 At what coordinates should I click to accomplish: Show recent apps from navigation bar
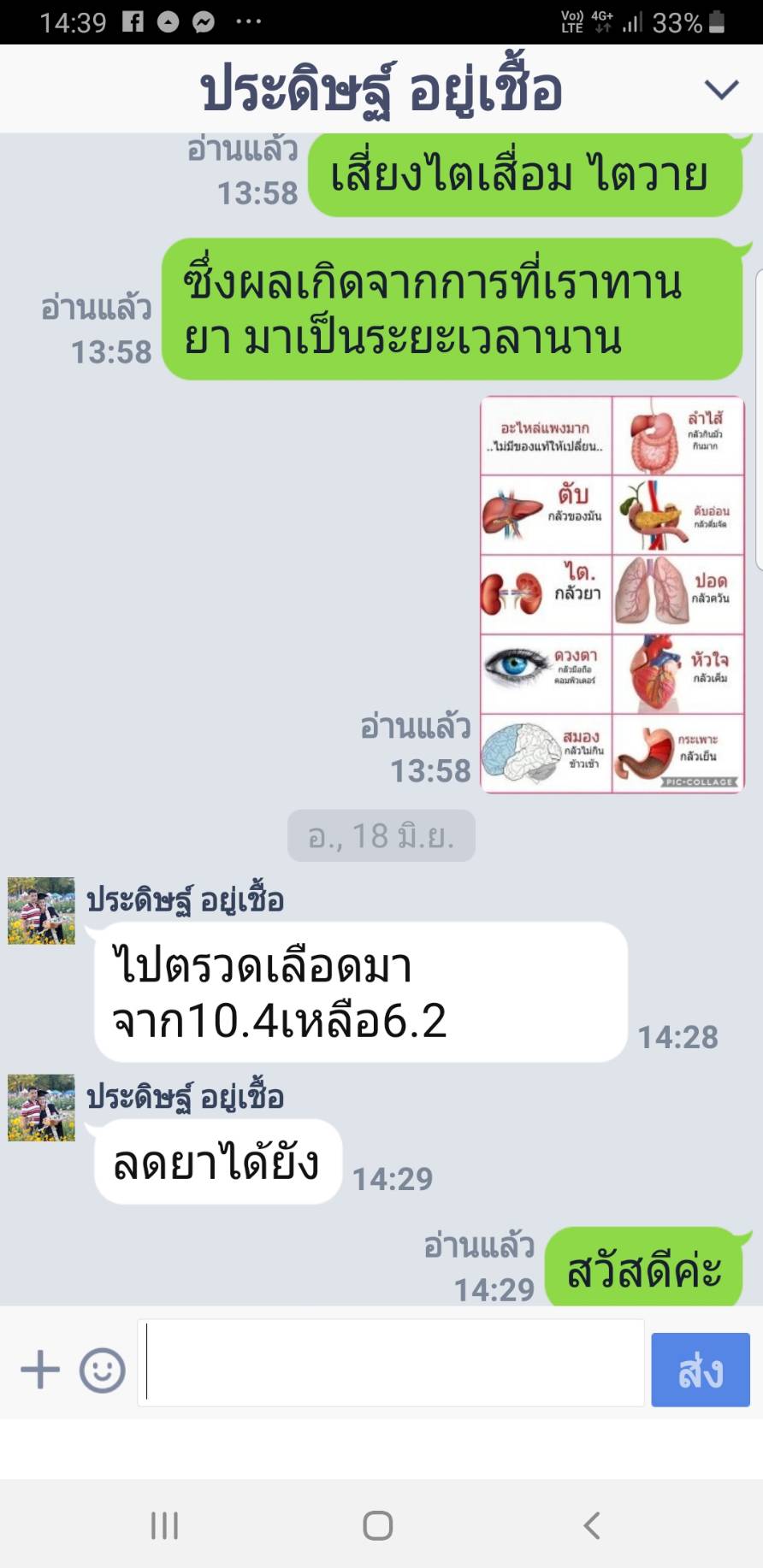point(164,1524)
